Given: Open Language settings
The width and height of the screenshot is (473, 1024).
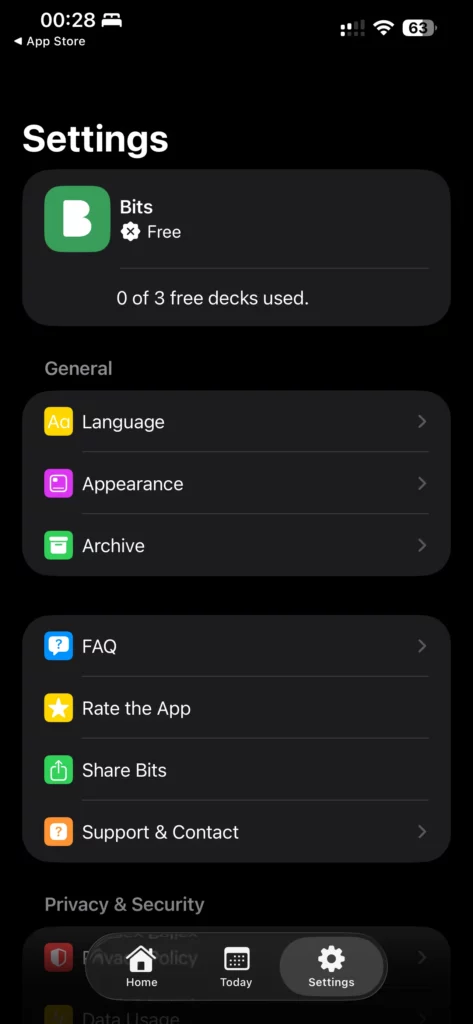Looking at the screenshot, I should [x=236, y=422].
